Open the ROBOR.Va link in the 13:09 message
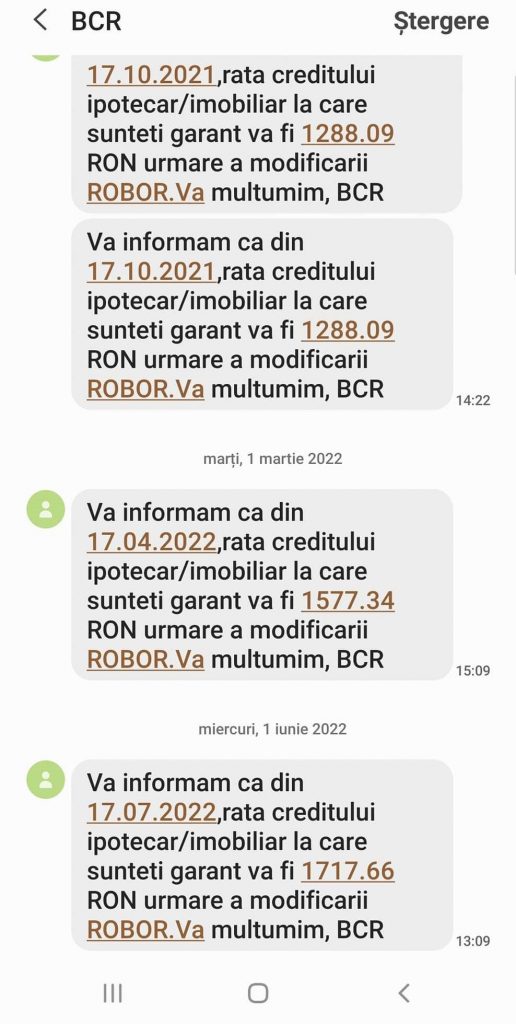 click(x=146, y=929)
